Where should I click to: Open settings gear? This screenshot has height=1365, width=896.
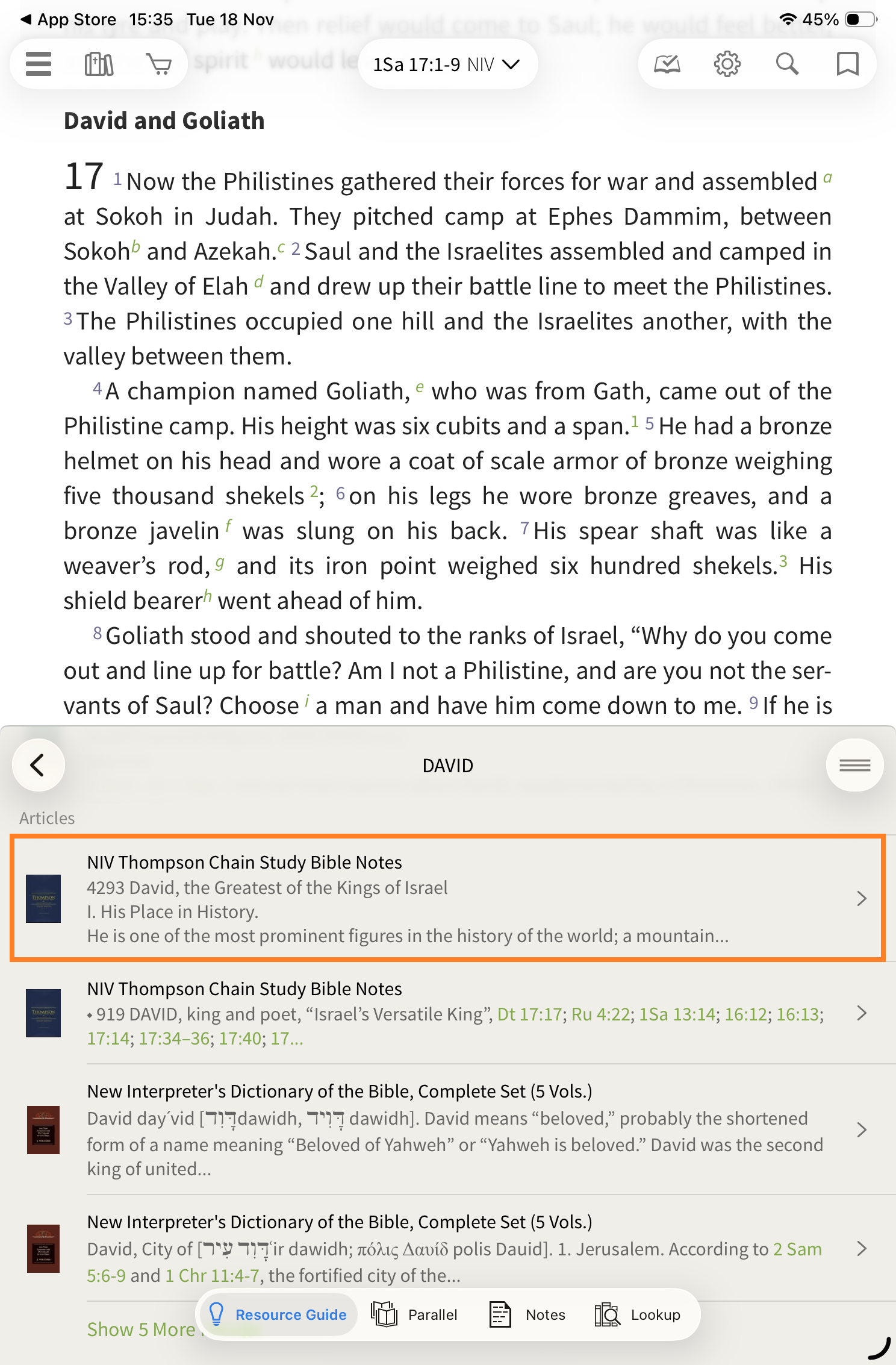pos(727,64)
